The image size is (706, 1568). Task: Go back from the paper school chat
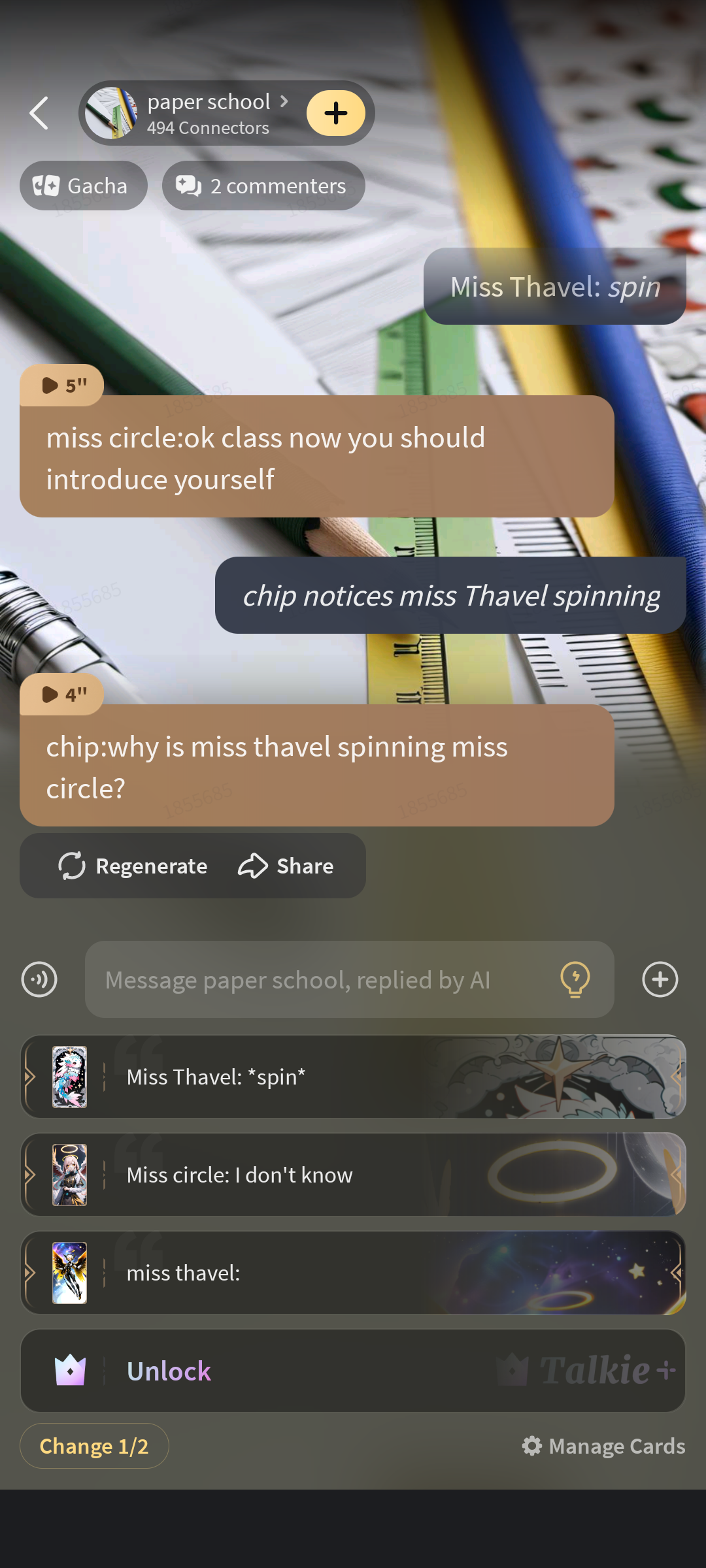39,113
